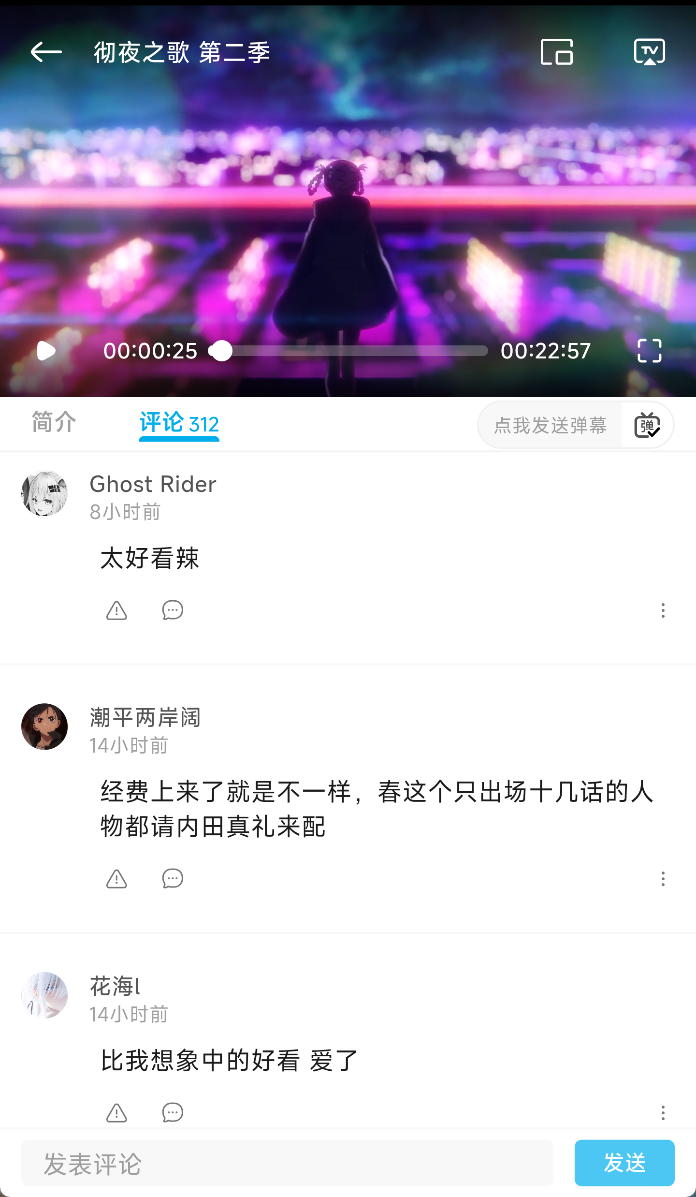Image resolution: width=696 pixels, height=1197 pixels.
Task: Enter fullscreen mode
Action: click(x=649, y=351)
